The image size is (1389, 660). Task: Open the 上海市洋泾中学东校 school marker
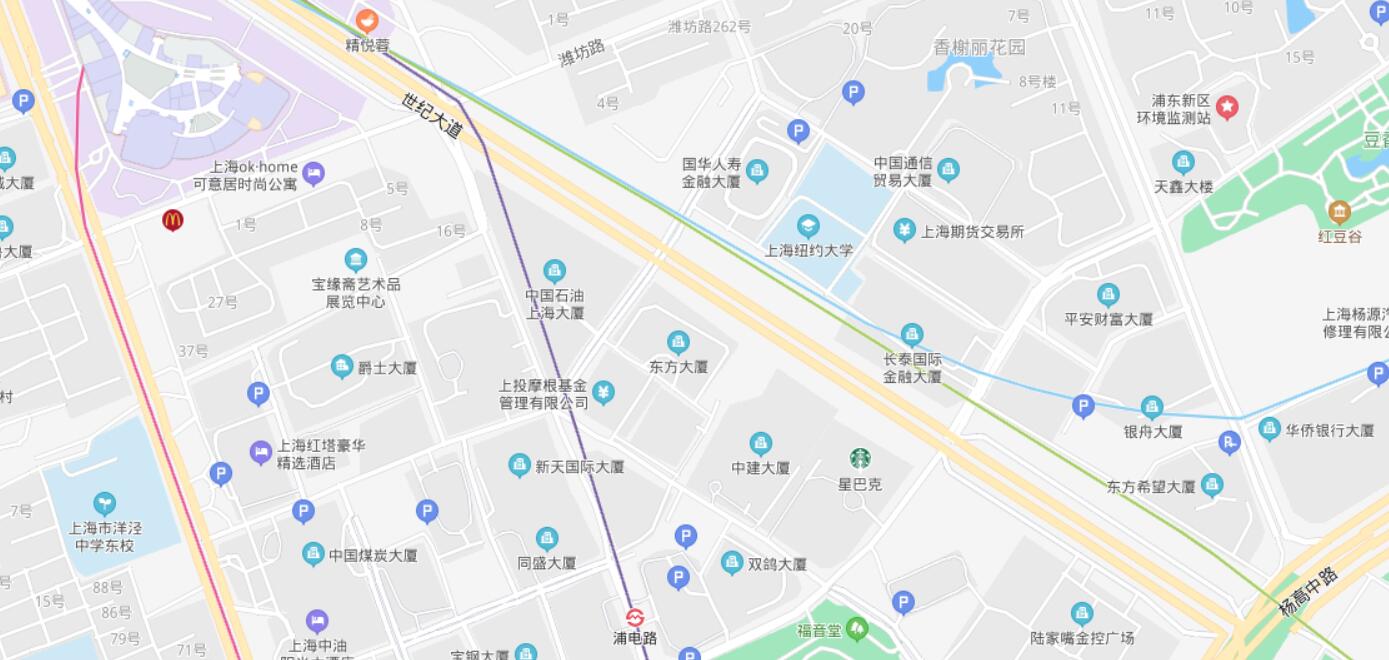click(x=104, y=503)
